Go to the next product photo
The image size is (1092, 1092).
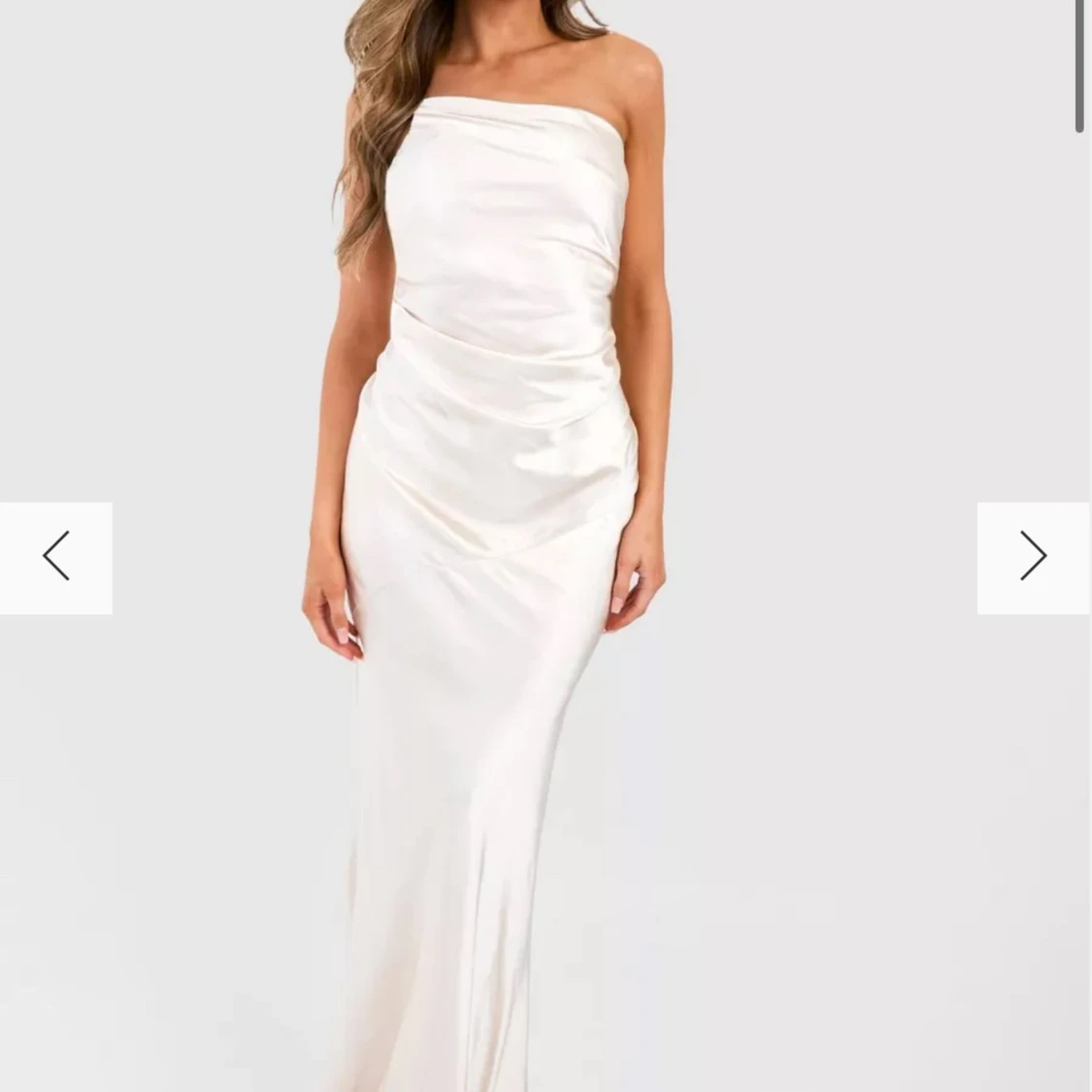tap(1033, 557)
